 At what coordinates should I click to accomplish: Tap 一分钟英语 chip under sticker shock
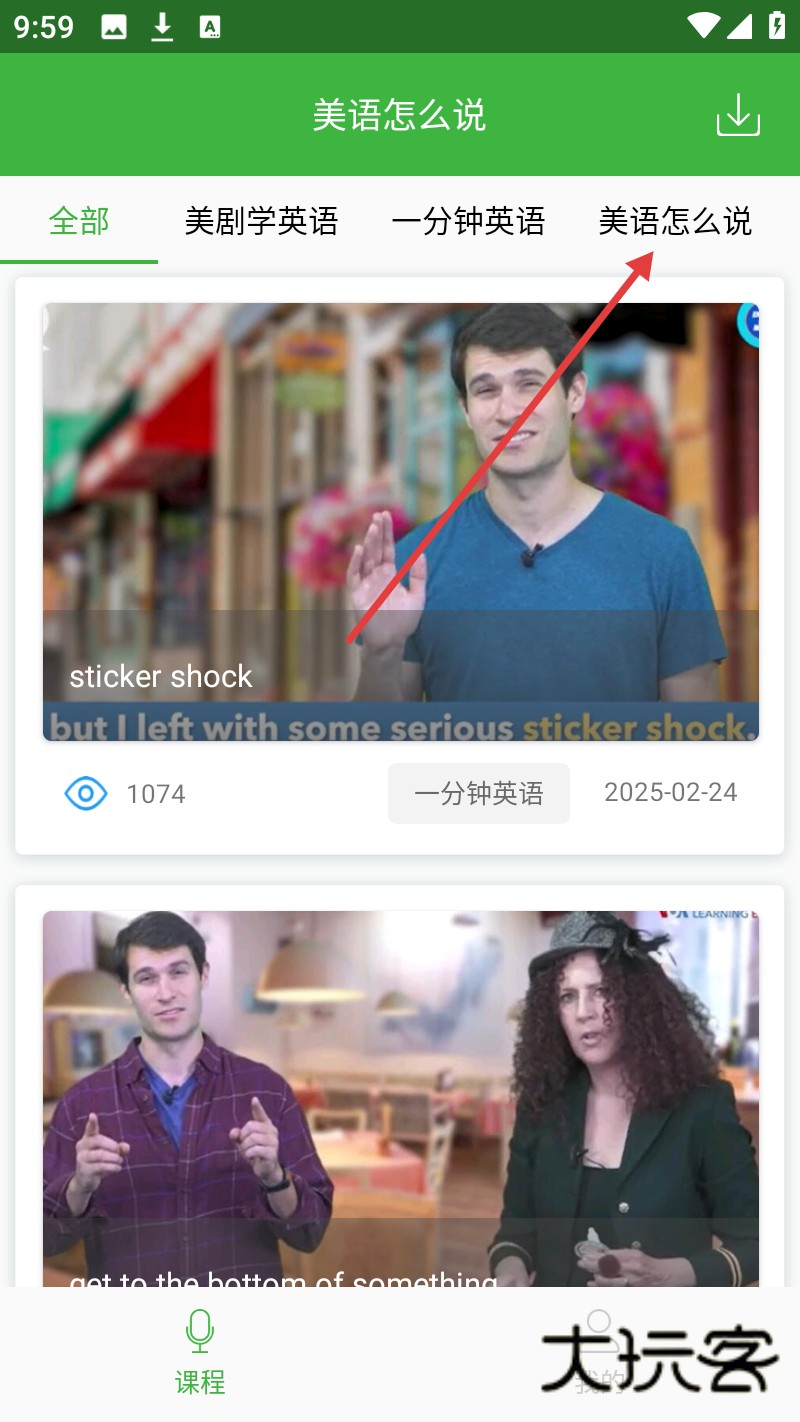(479, 794)
